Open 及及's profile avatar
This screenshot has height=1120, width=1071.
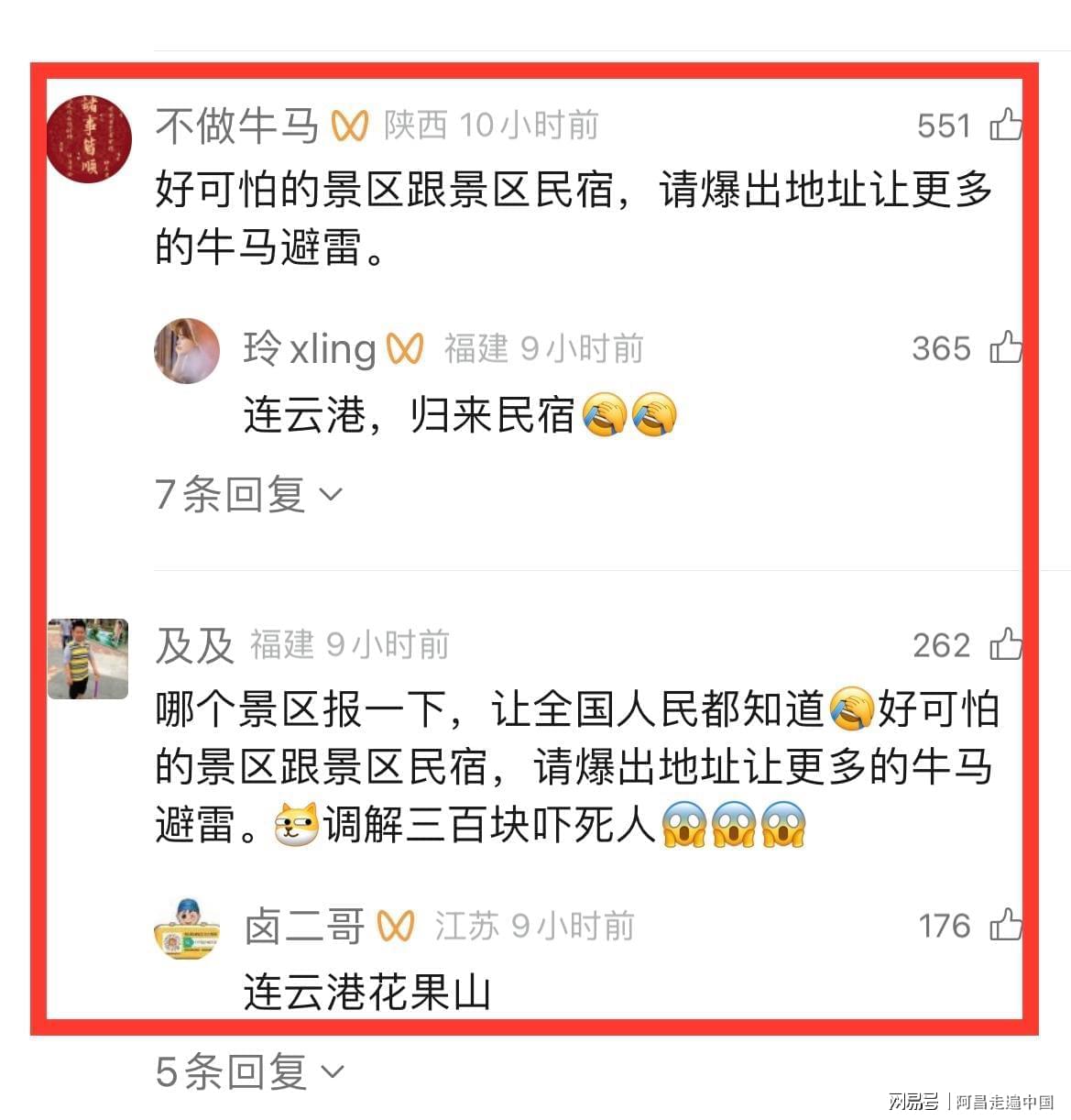88,658
